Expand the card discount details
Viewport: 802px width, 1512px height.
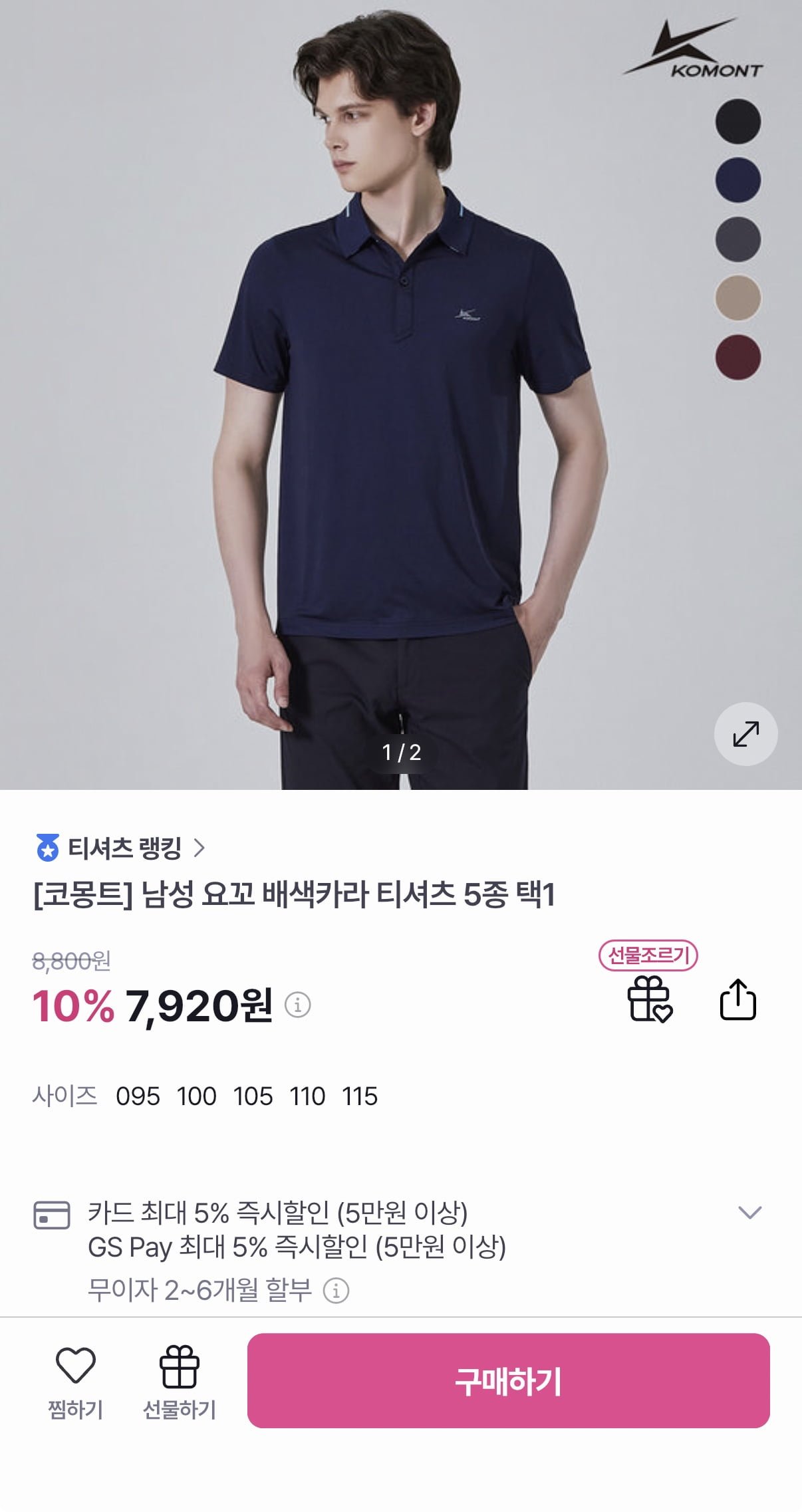point(749,1212)
